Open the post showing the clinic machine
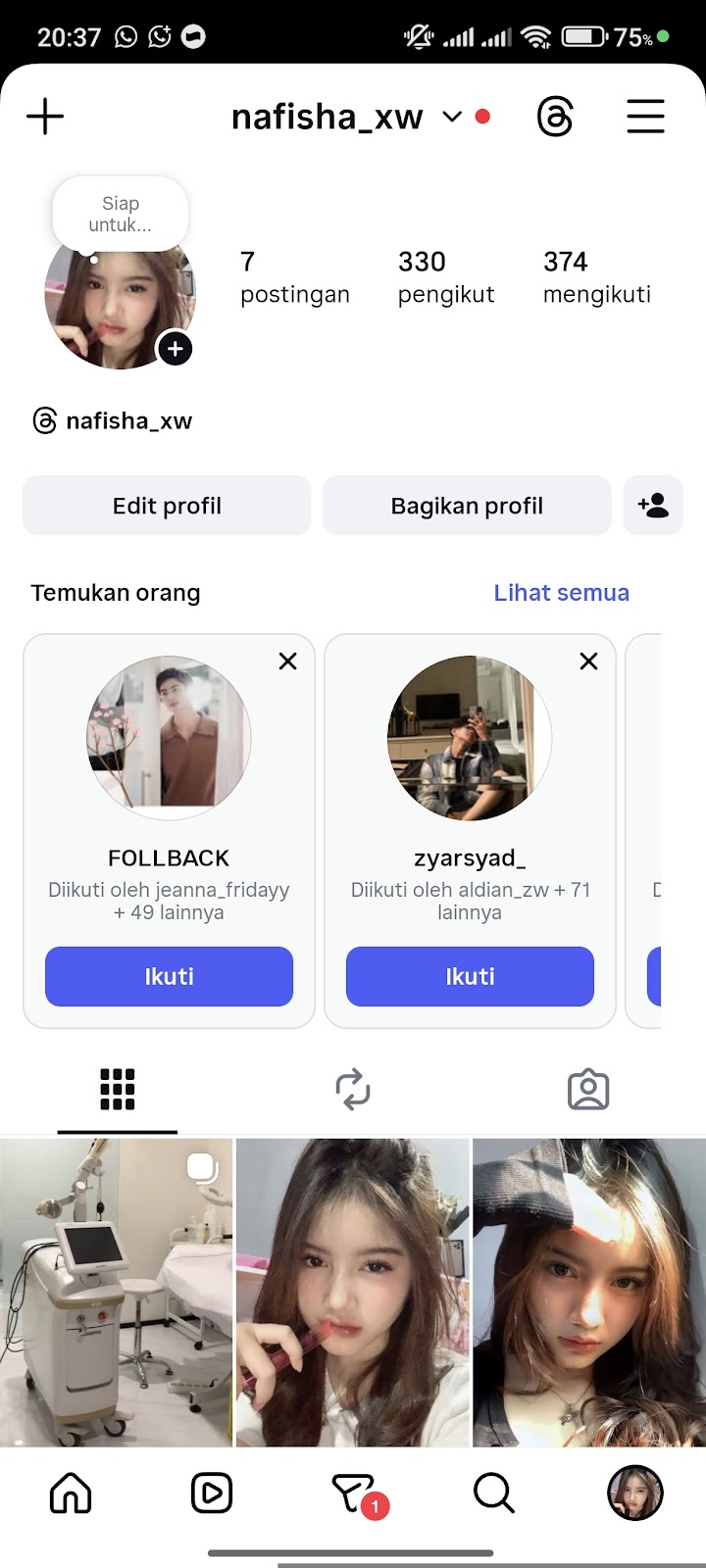Image resolution: width=706 pixels, height=1568 pixels. [x=116, y=1292]
